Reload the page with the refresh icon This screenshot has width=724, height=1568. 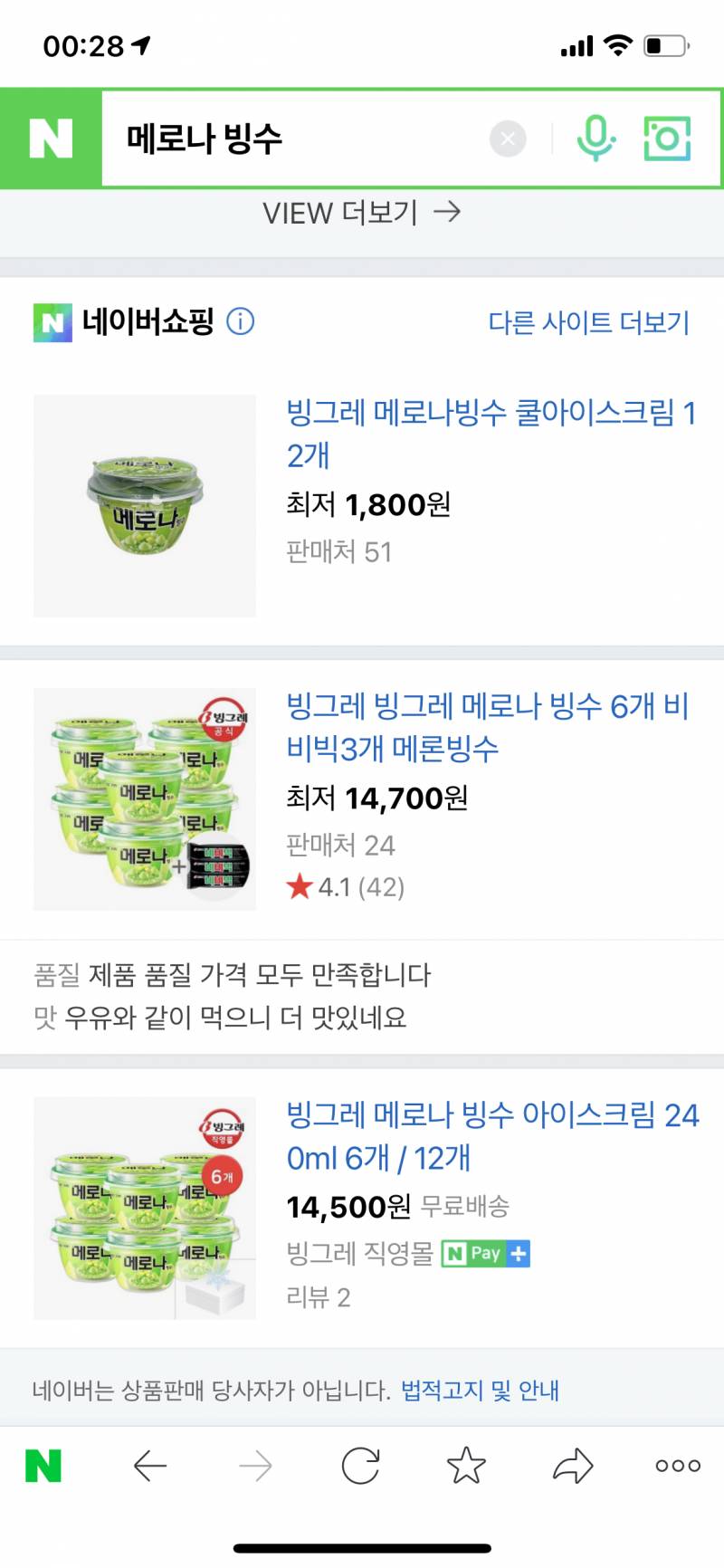[x=362, y=1467]
